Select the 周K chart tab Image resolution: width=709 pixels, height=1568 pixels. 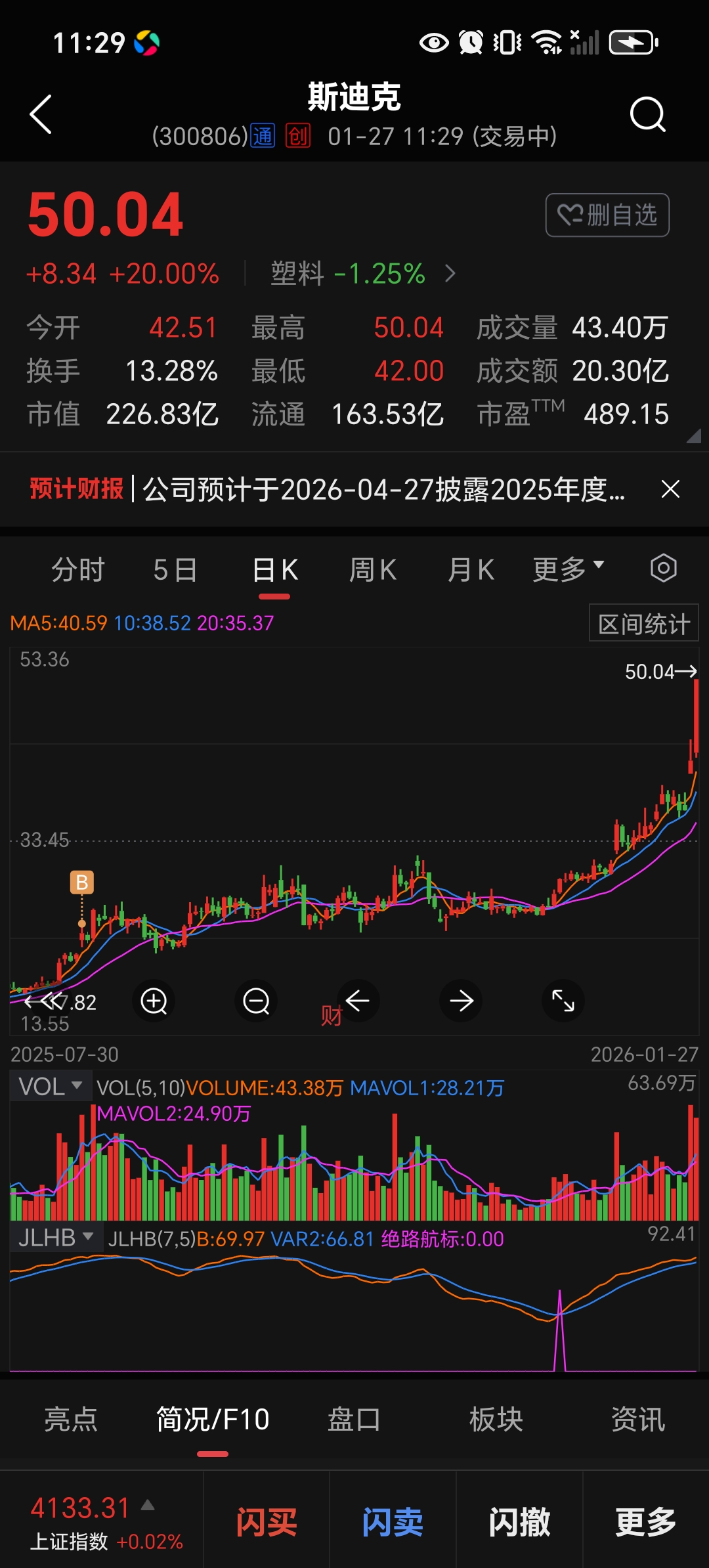pos(372,569)
